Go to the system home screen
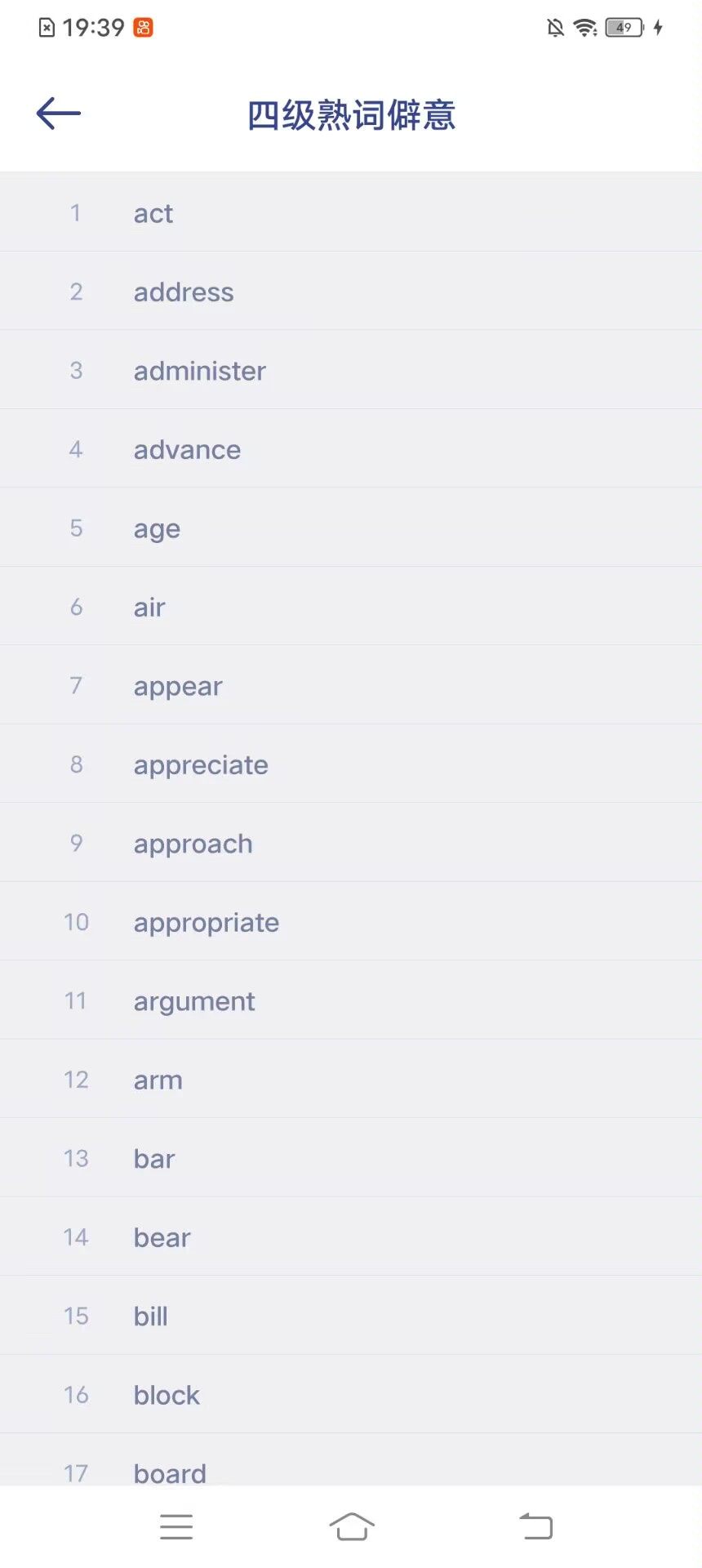The width and height of the screenshot is (702, 1568). [x=352, y=1526]
